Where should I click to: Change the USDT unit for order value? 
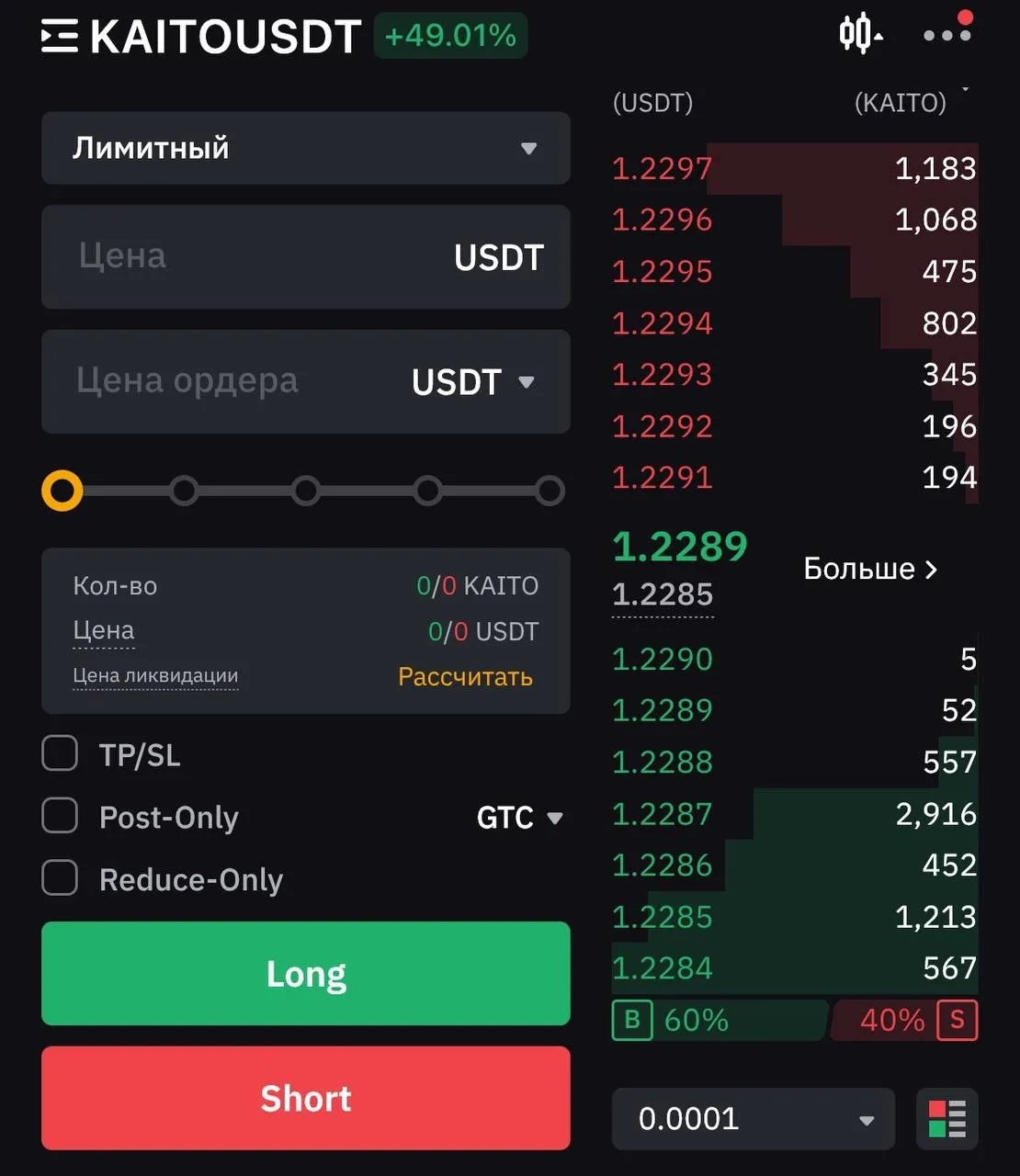coord(473,381)
